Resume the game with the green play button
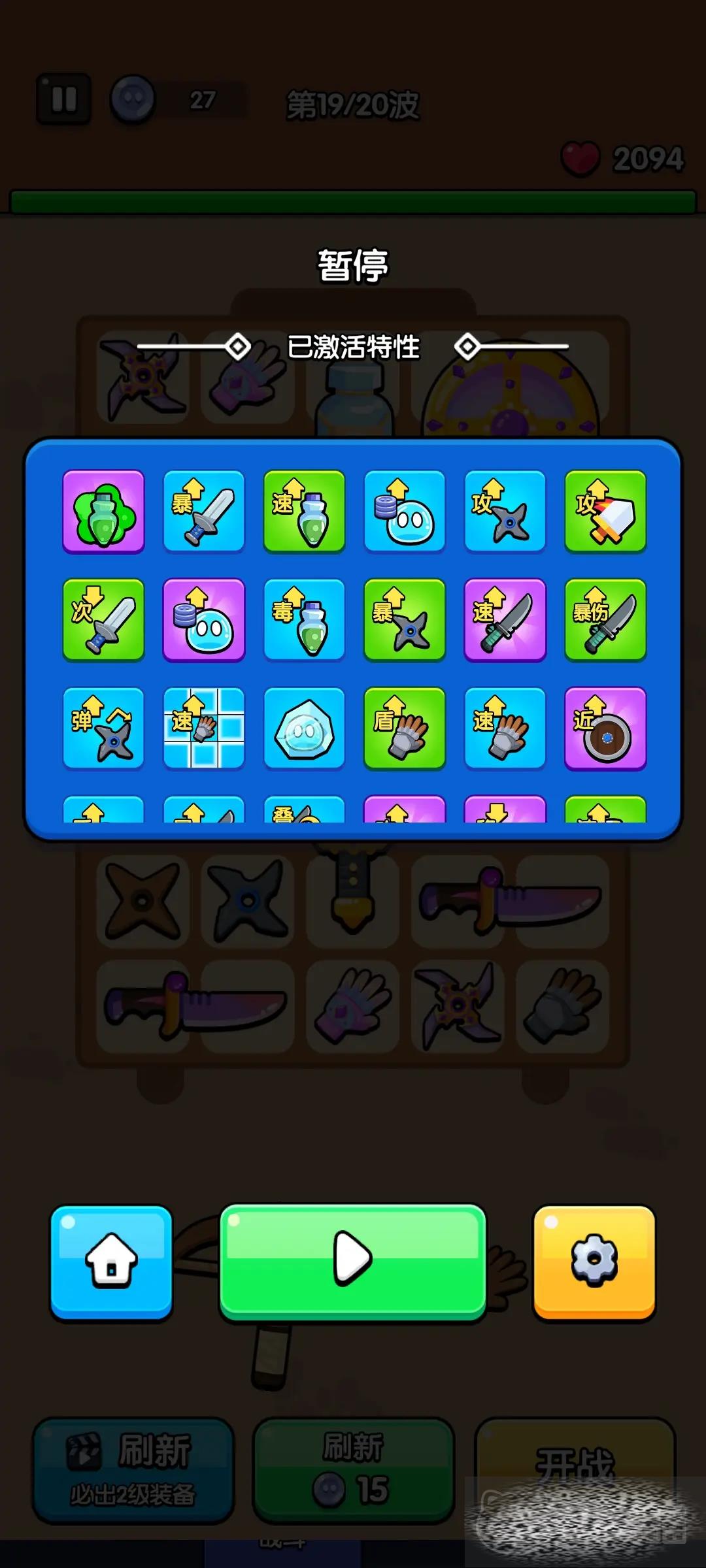706x1568 pixels. 353,1260
